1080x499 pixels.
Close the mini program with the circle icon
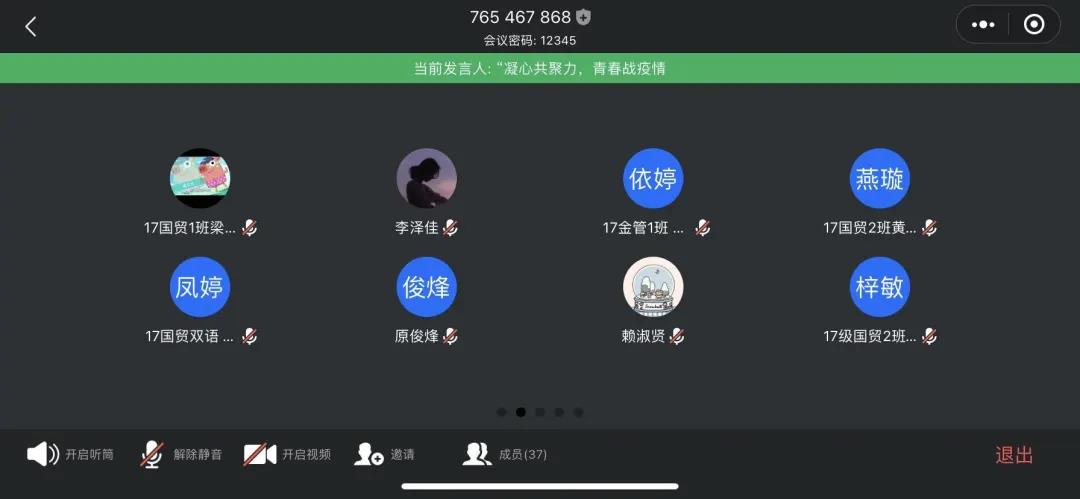[1034, 25]
